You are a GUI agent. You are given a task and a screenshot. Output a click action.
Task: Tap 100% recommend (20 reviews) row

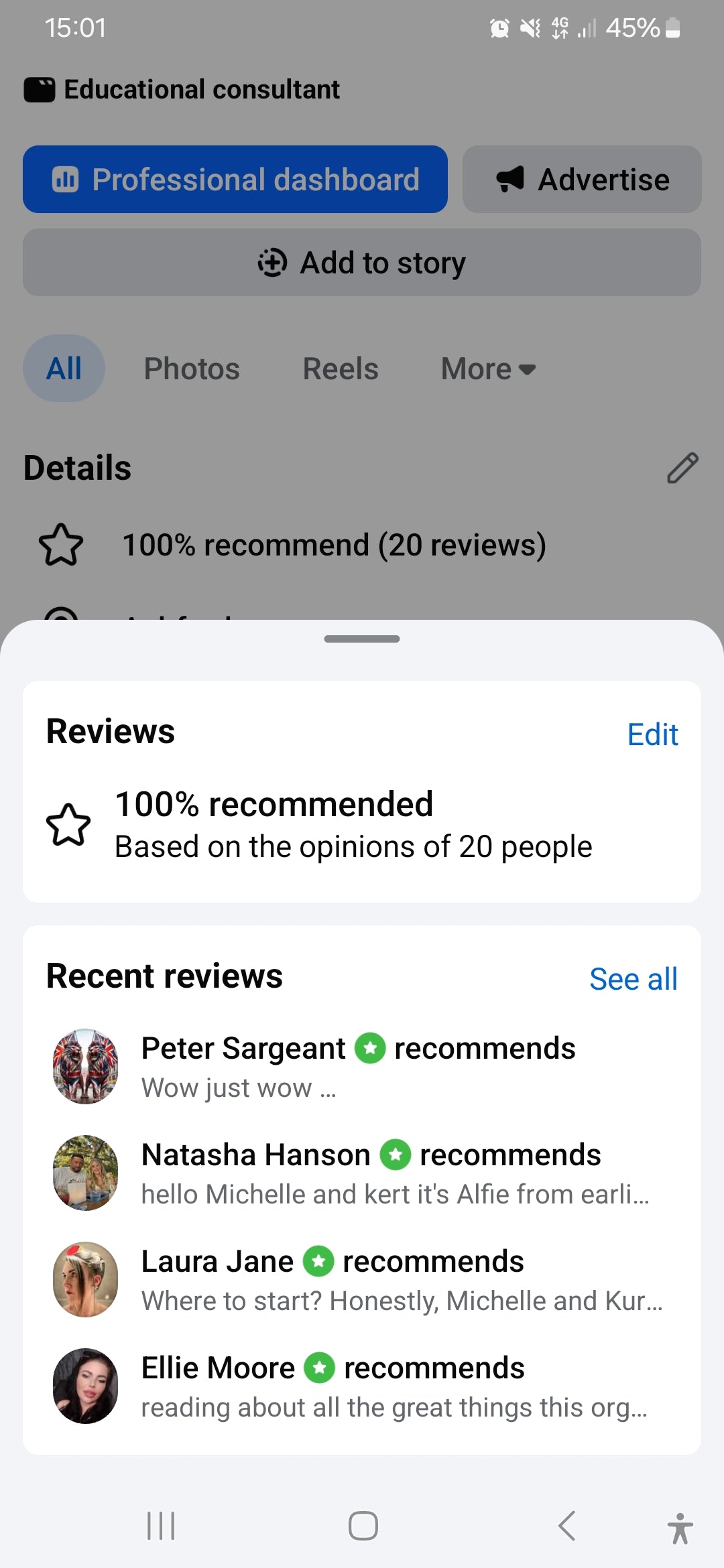(362, 545)
